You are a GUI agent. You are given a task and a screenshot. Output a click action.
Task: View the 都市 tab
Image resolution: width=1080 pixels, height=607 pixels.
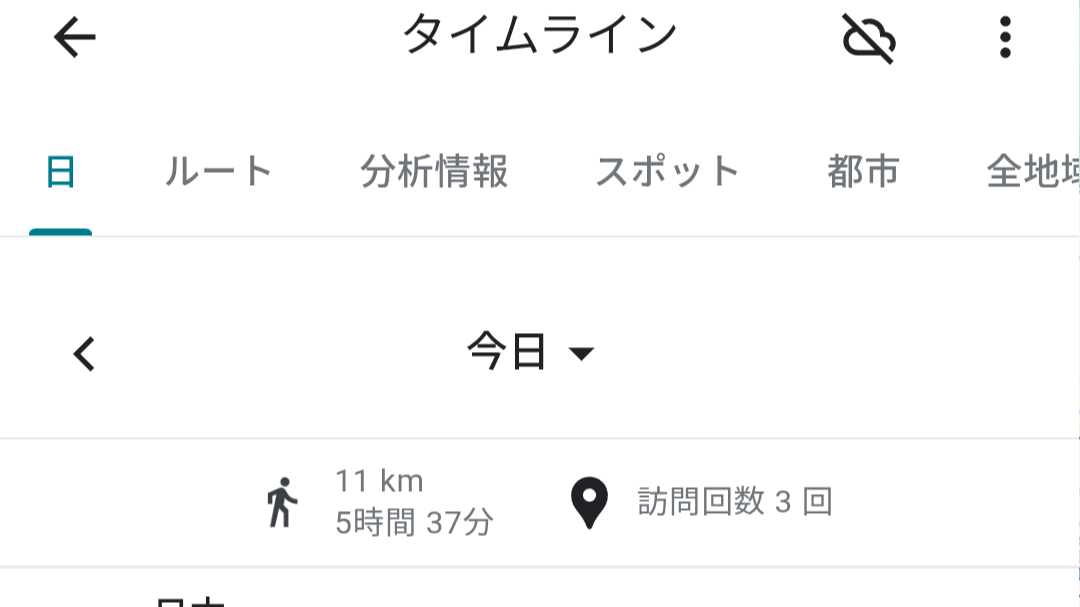[863, 172]
